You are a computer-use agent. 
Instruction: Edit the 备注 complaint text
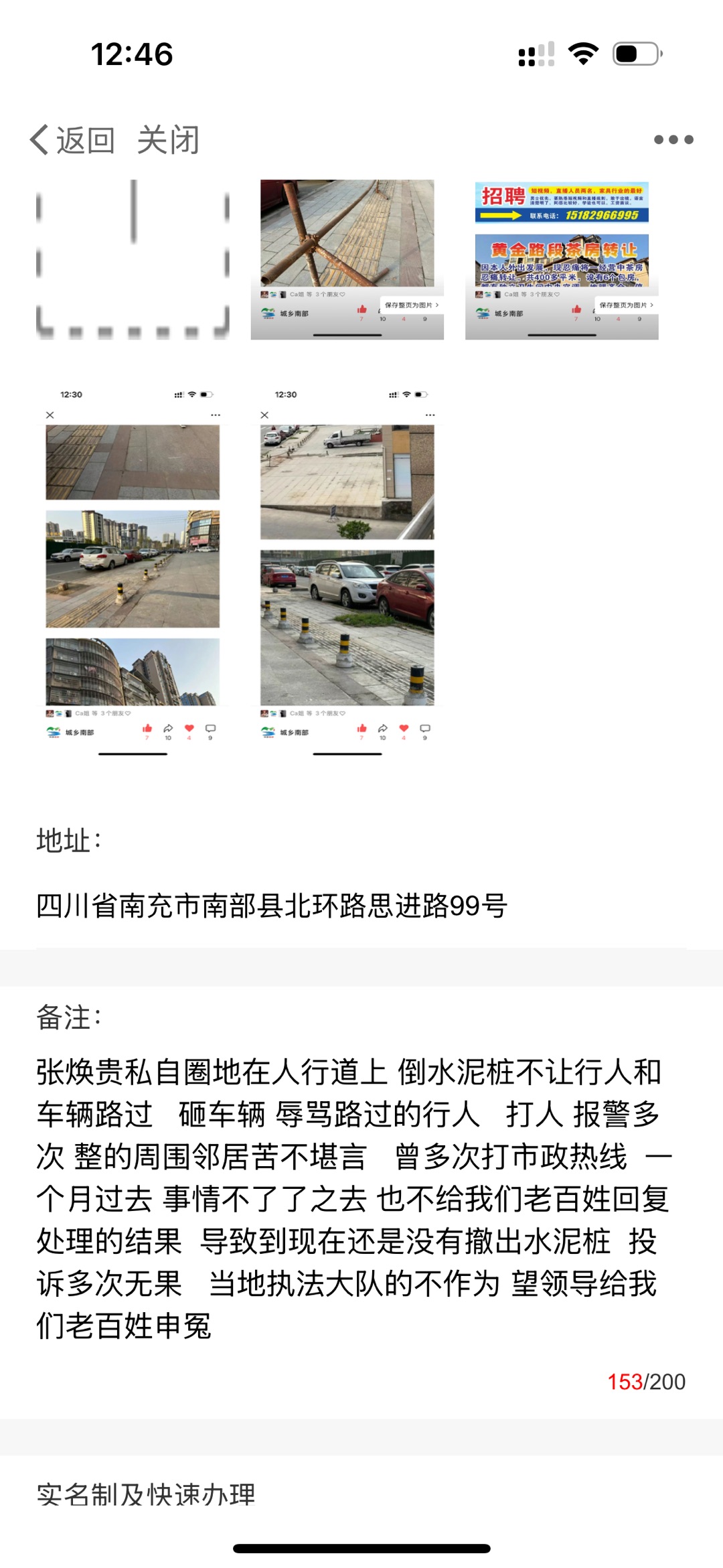355,1198
